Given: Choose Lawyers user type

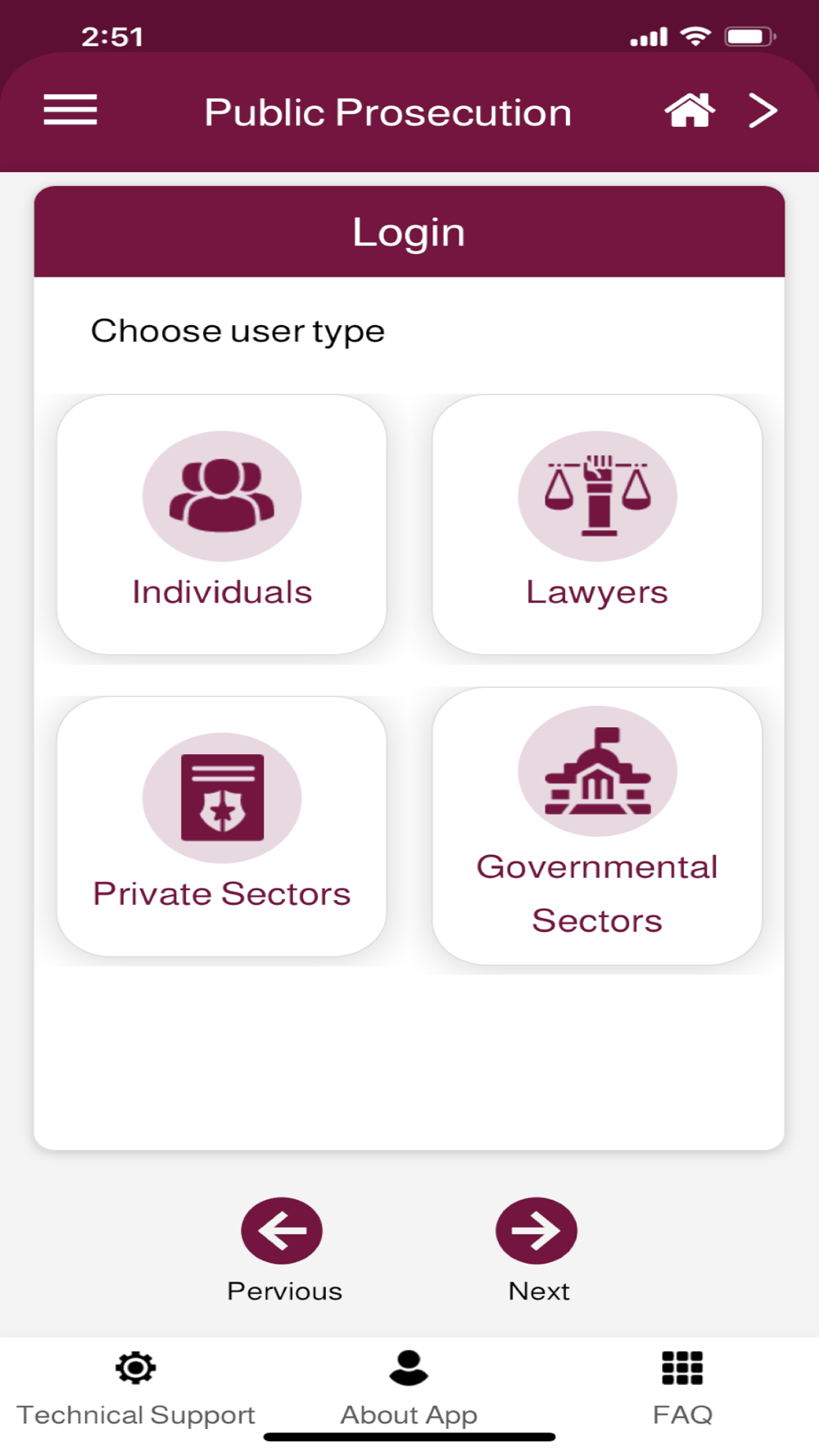Looking at the screenshot, I should coord(597,524).
